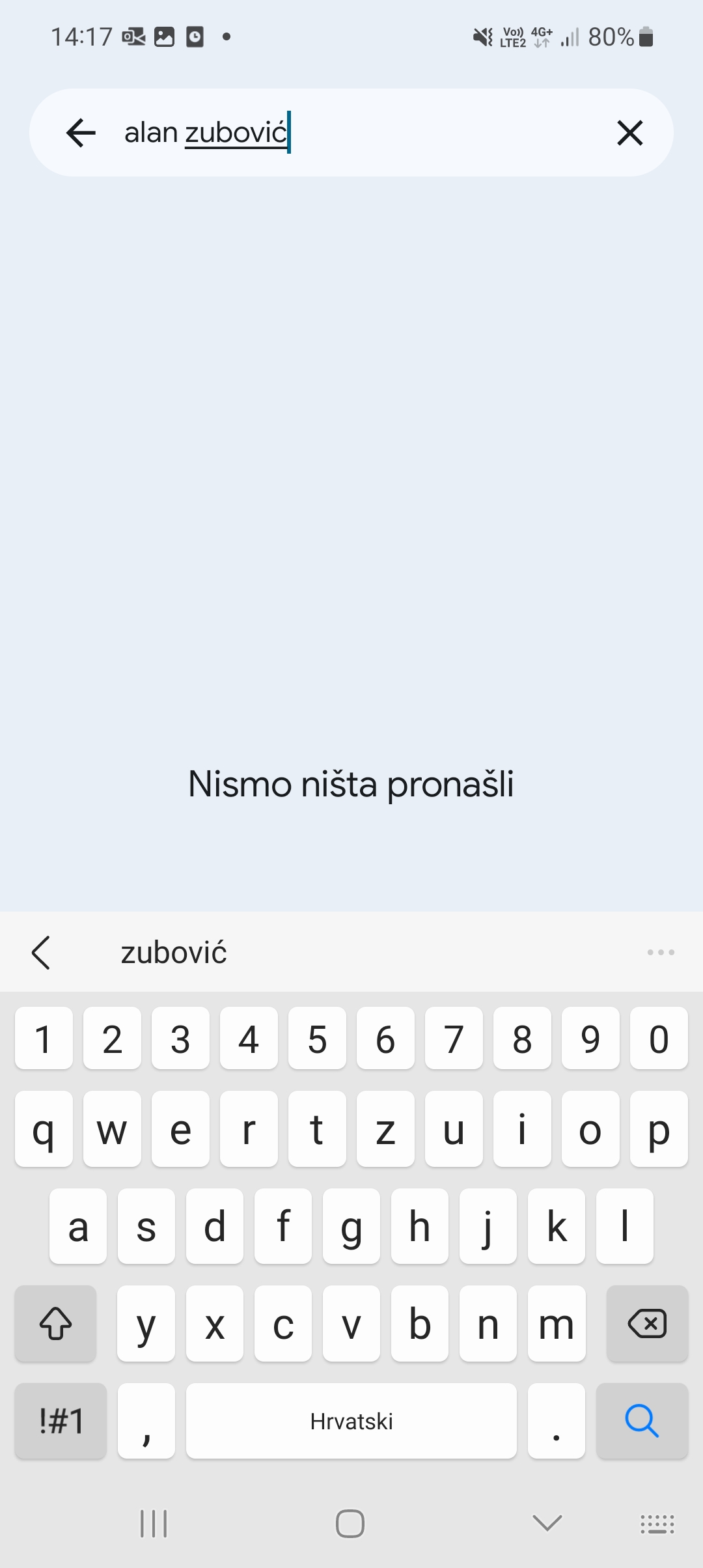Clear the search text with X
The height and width of the screenshot is (1568, 703).
629,133
